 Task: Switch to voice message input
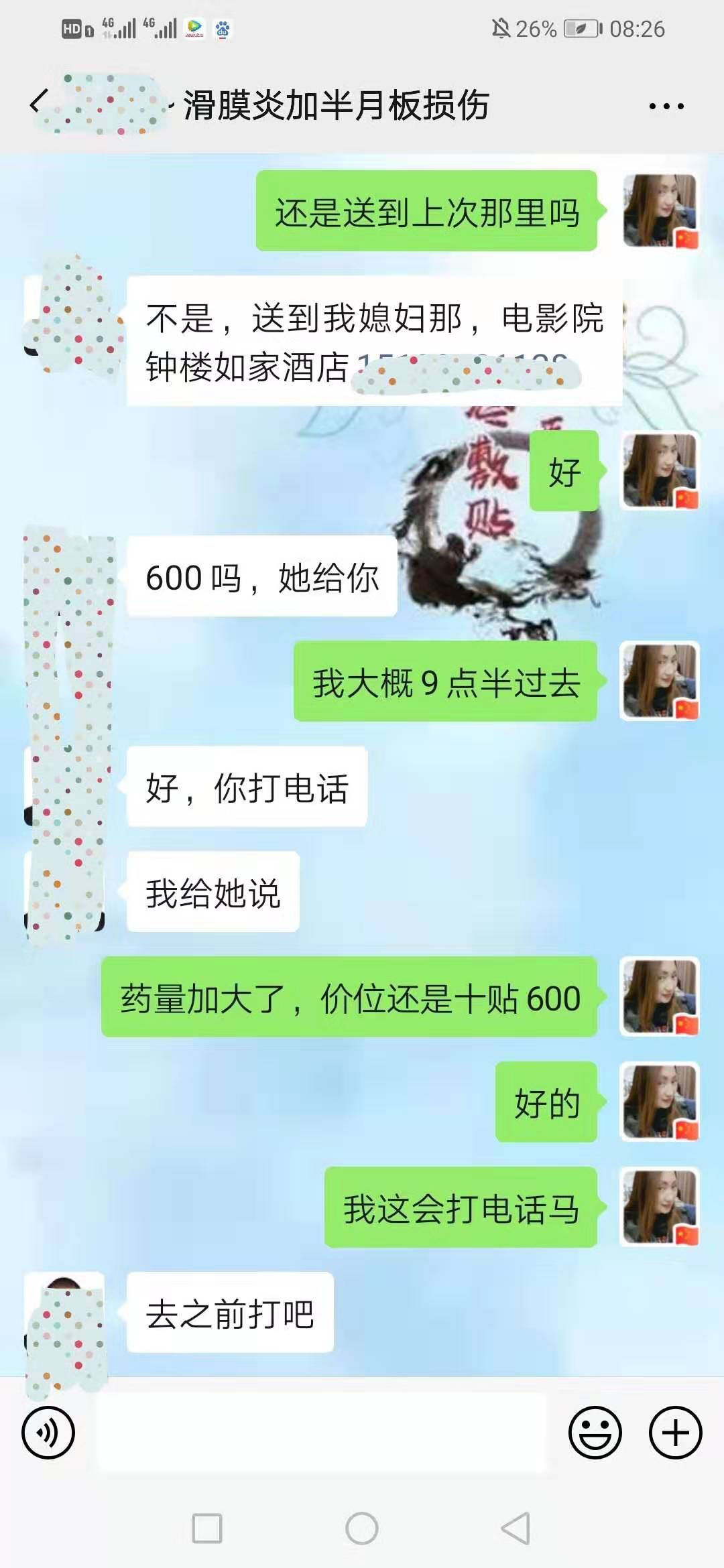(48, 1433)
